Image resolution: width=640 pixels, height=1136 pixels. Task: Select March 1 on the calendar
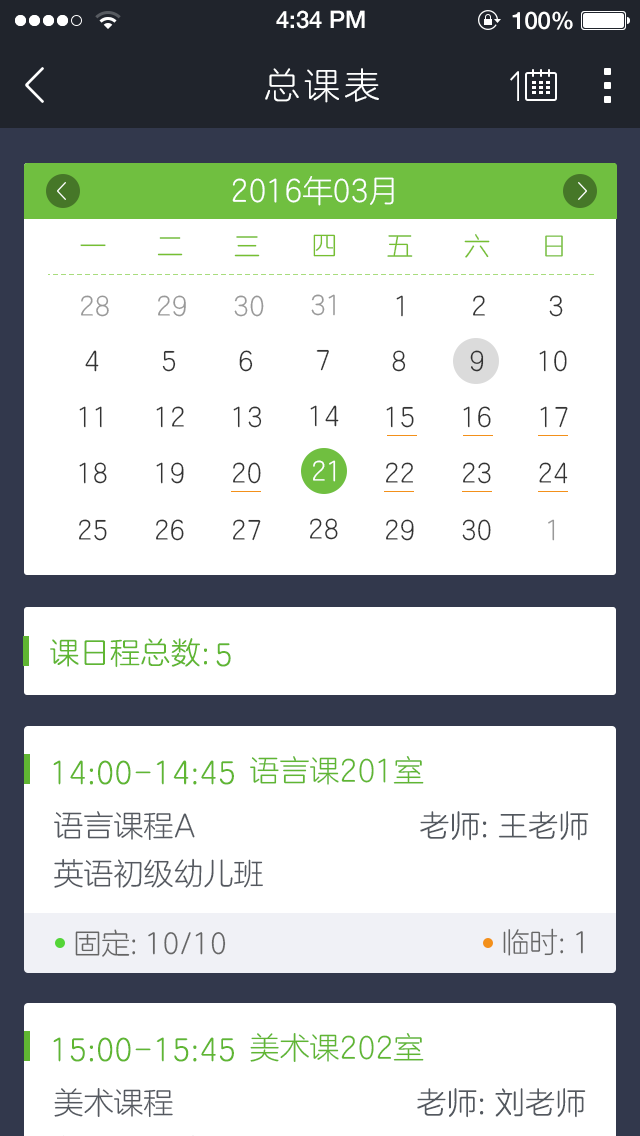400,306
